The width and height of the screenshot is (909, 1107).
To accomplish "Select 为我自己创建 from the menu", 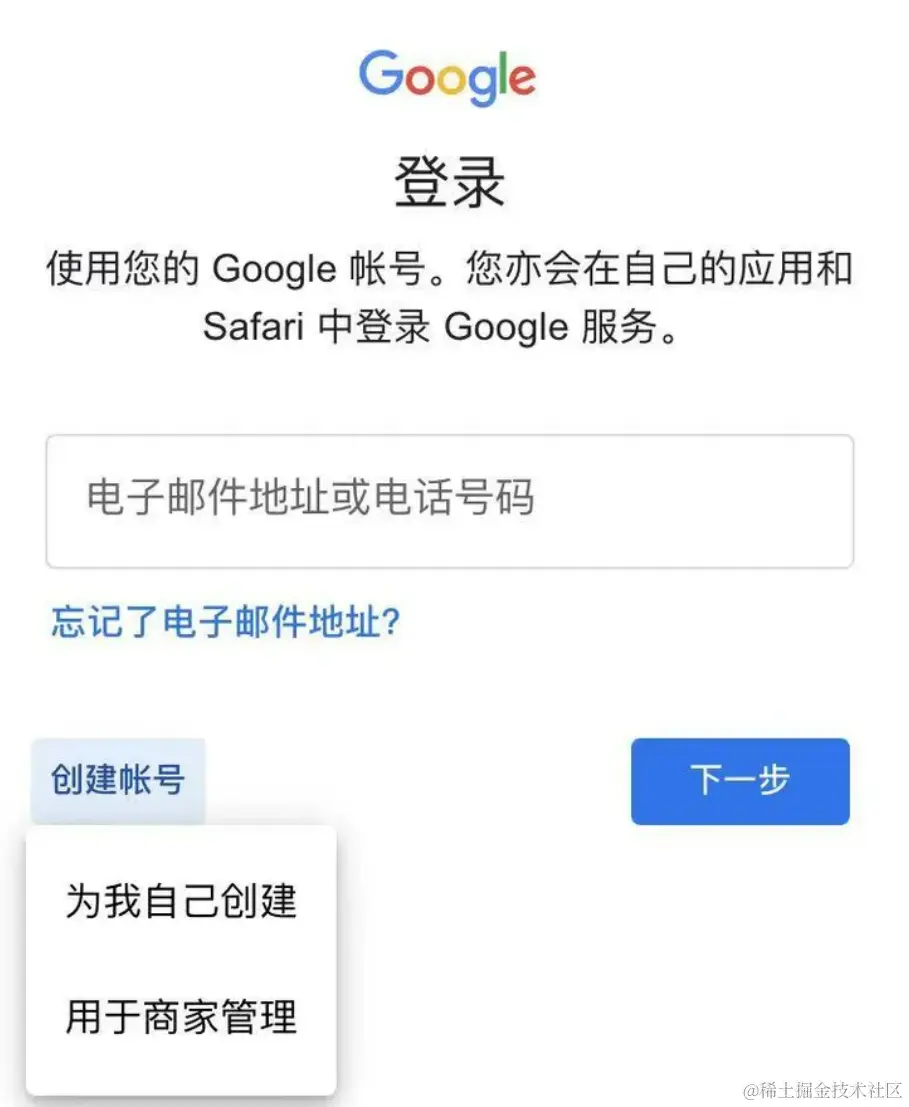I will tap(181, 901).
